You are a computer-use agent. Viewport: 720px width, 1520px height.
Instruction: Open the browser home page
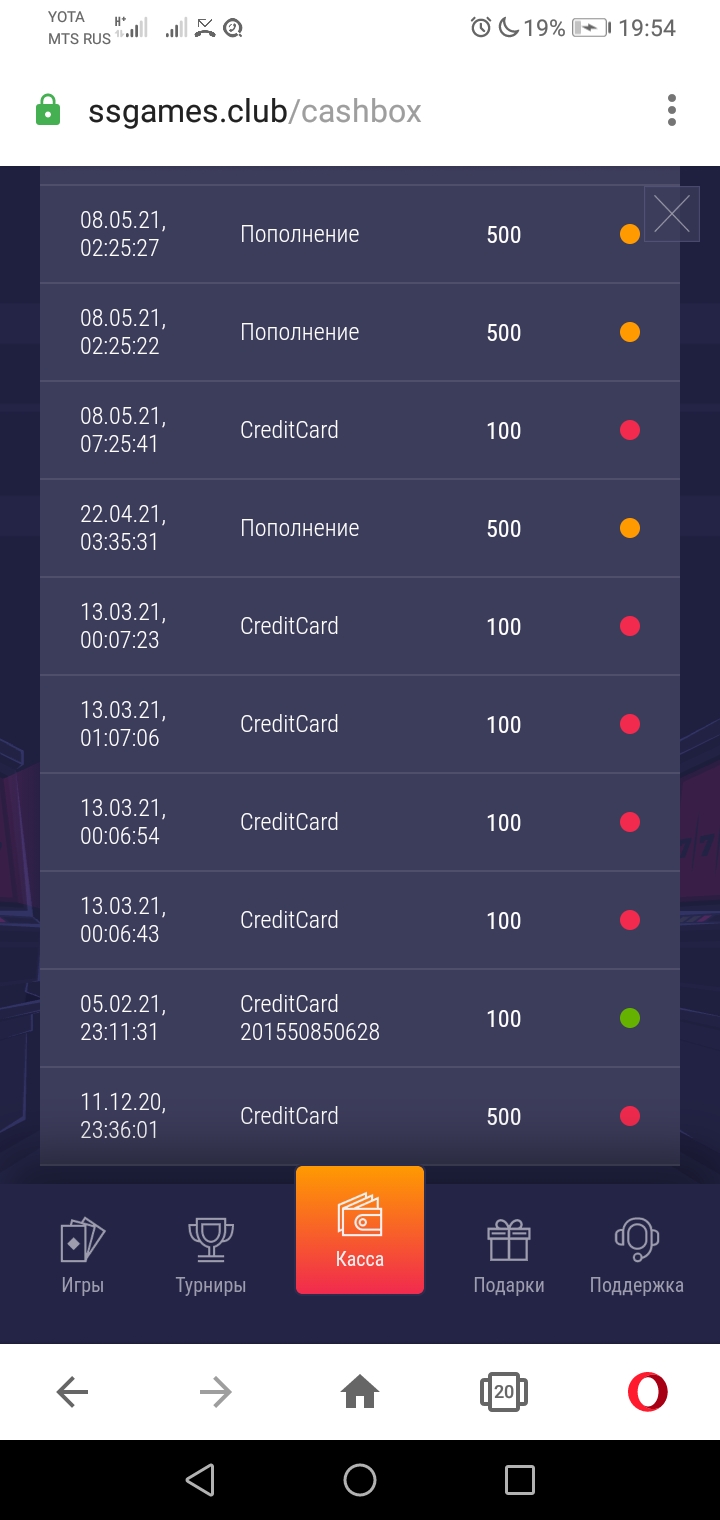[360, 1391]
